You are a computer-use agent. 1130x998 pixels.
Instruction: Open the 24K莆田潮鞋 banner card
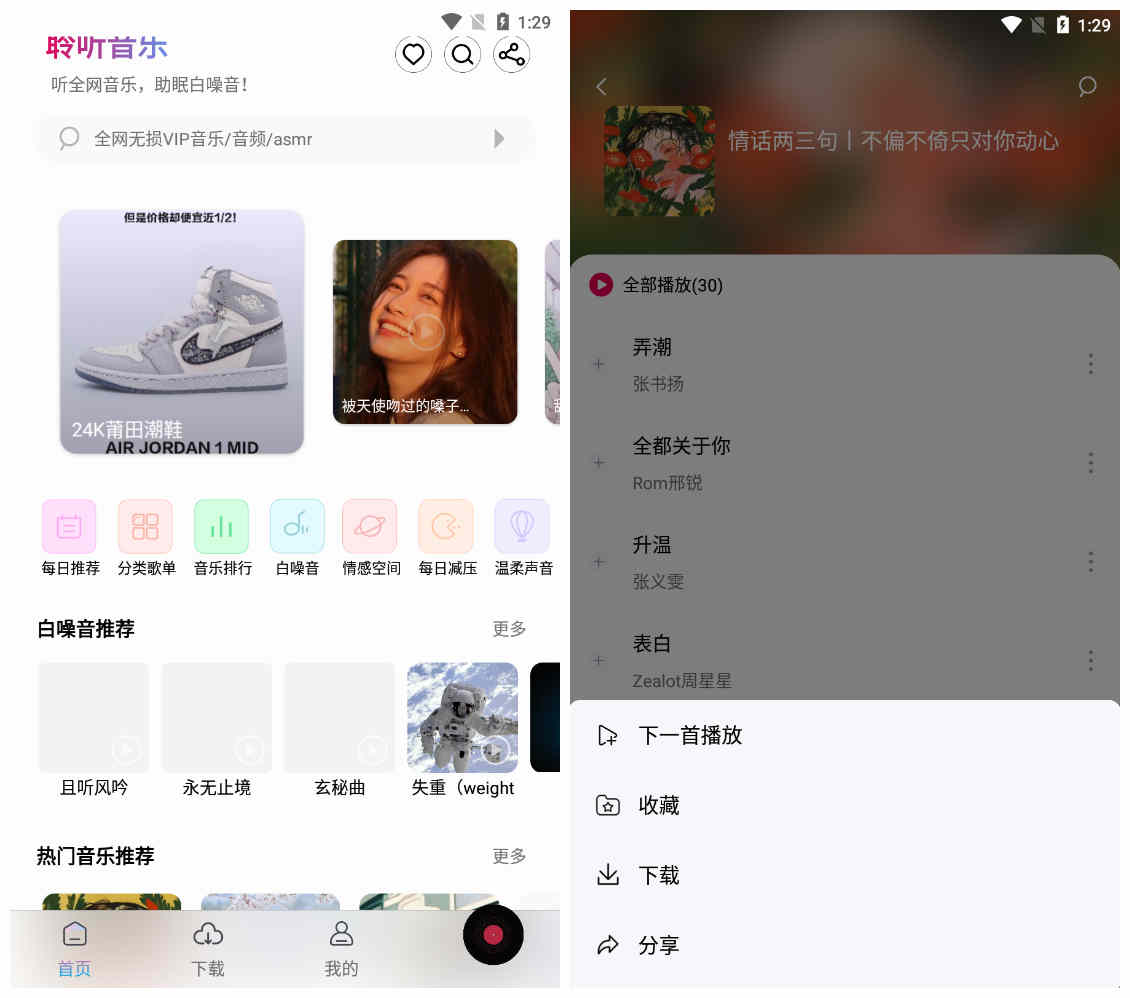181,332
